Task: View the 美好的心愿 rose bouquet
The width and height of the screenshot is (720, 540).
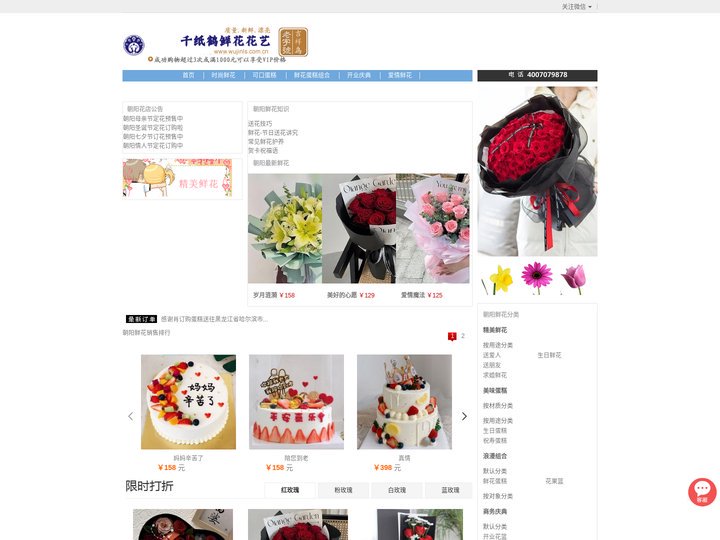Action: click(x=358, y=230)
